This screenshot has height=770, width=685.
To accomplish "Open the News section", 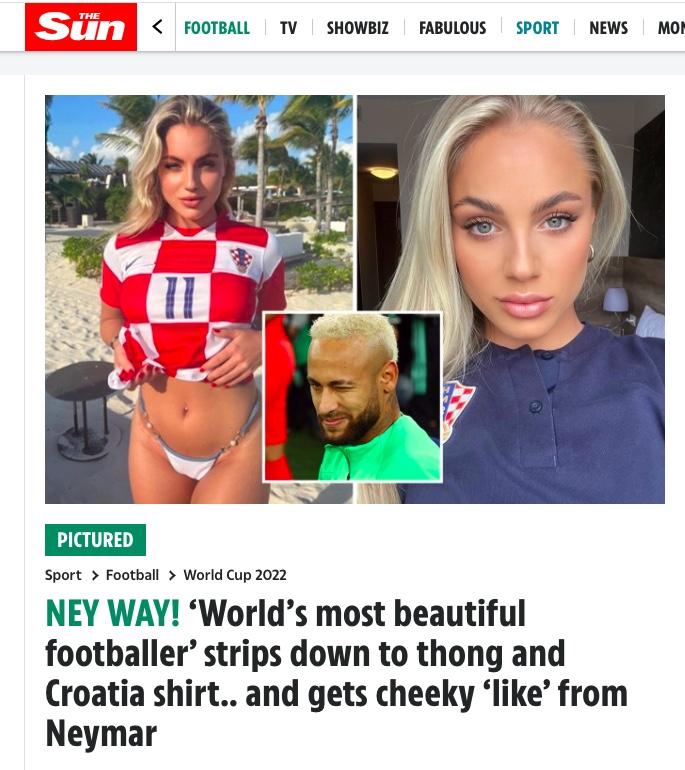I will pyautogui.click(x=608, y=28).
